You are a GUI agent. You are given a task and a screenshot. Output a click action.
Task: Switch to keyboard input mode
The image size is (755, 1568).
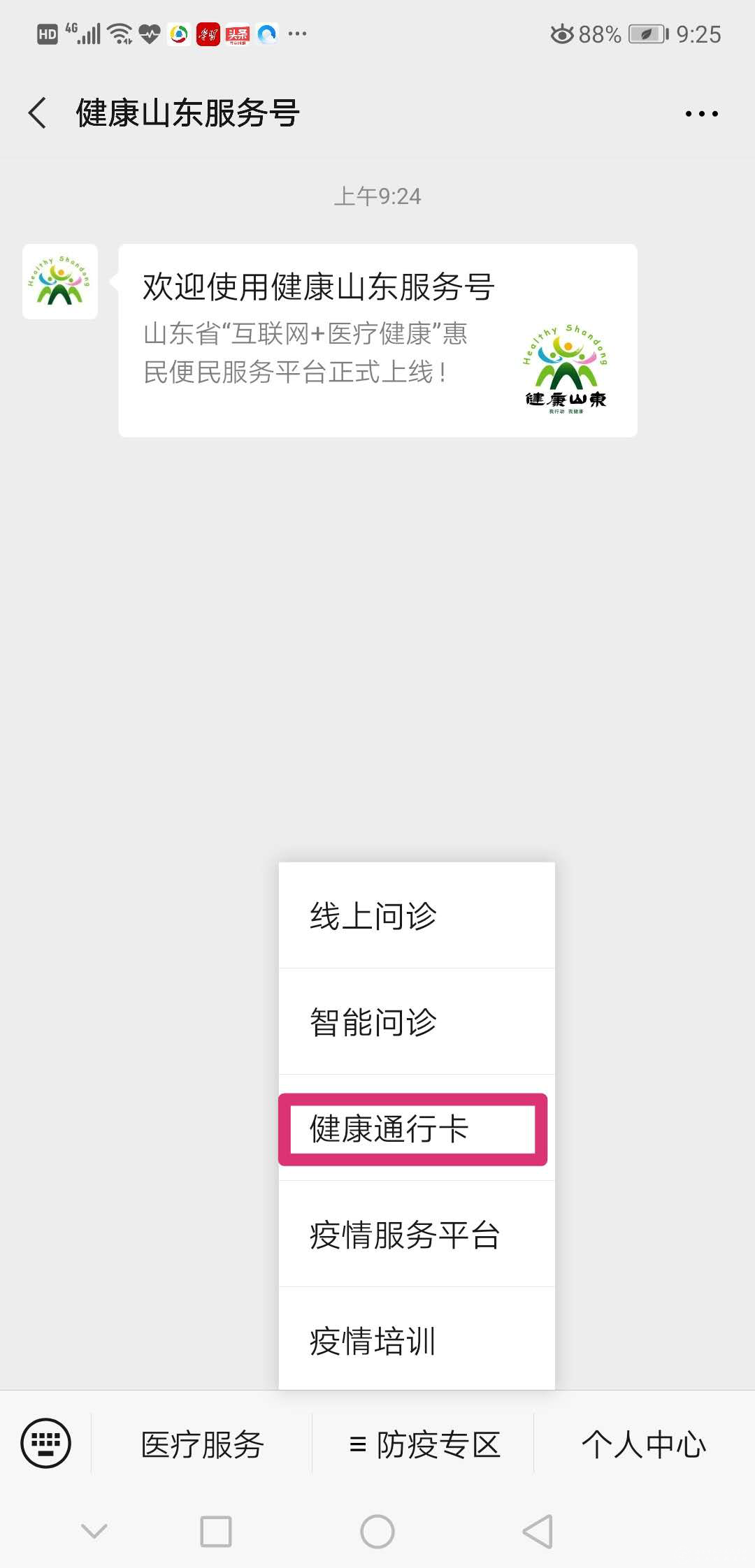[x=46, y=1443]
